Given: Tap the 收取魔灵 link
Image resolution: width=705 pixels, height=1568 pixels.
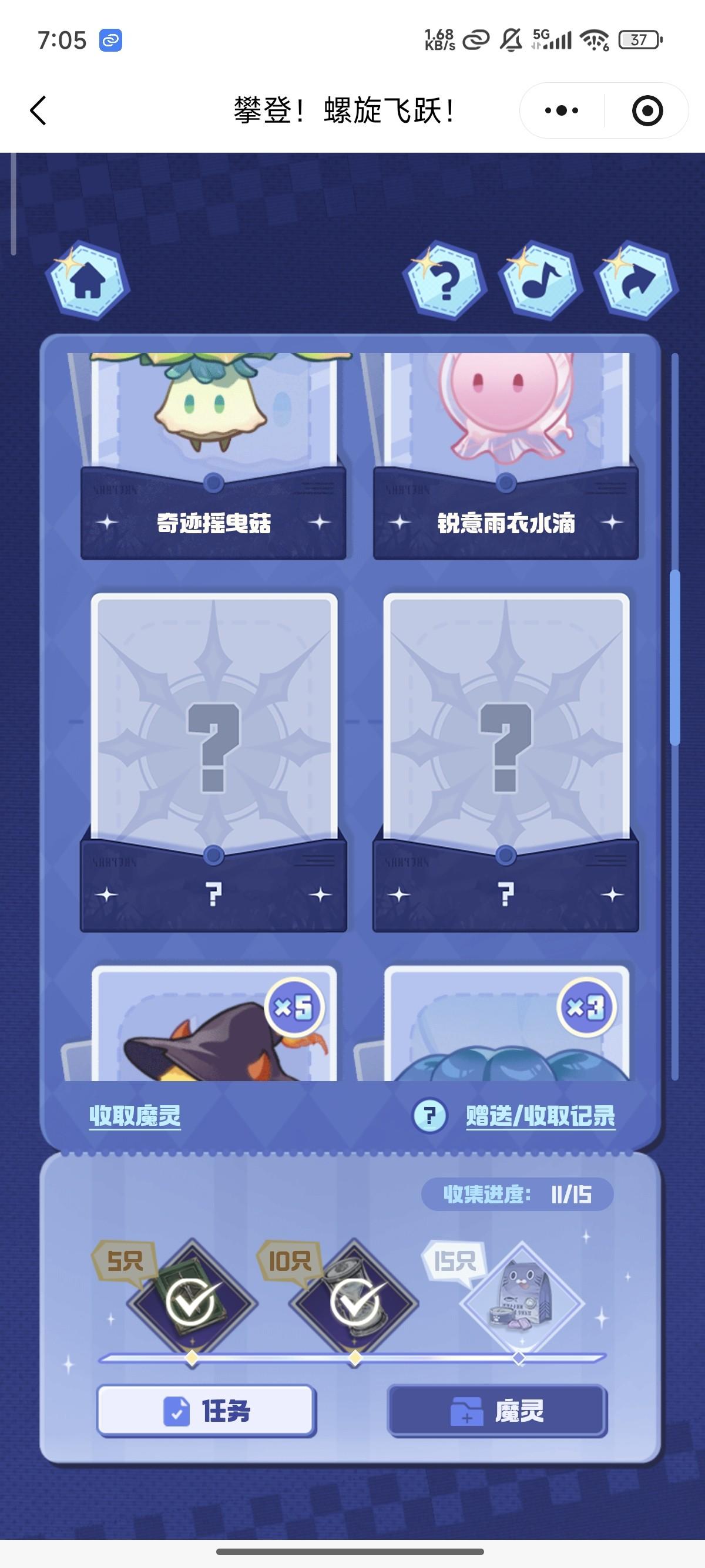Looking at the screenshot, I should 135,1116.
